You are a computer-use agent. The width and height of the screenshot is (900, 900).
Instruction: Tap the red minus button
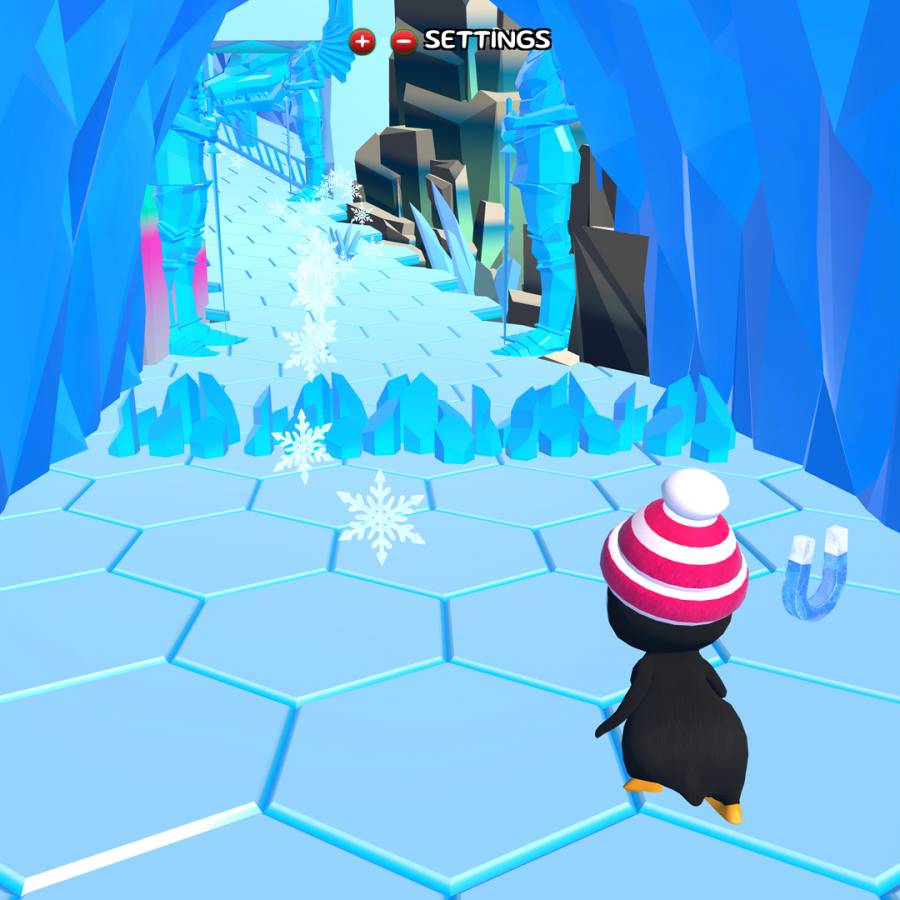[x=403, y=41]
